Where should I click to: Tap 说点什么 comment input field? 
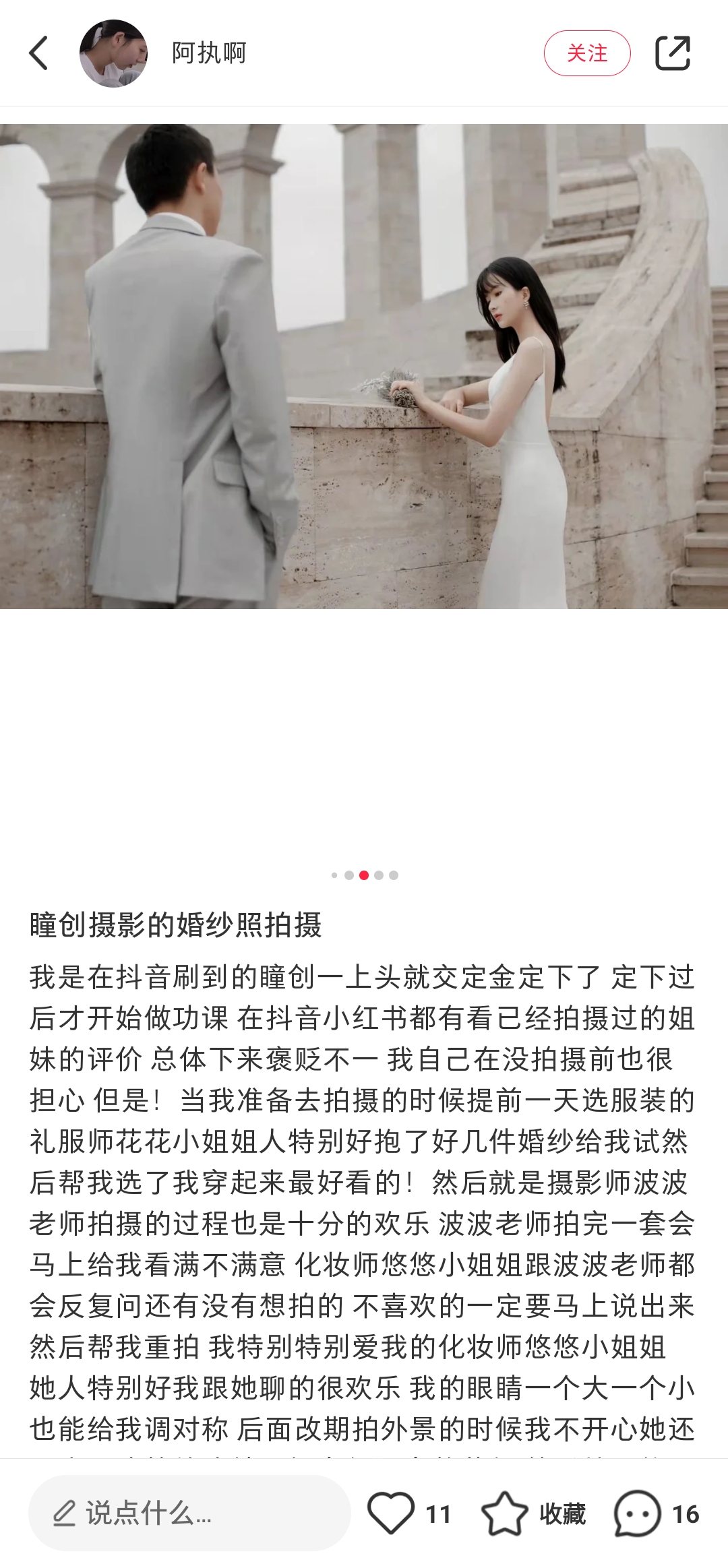pos(189,1513)
